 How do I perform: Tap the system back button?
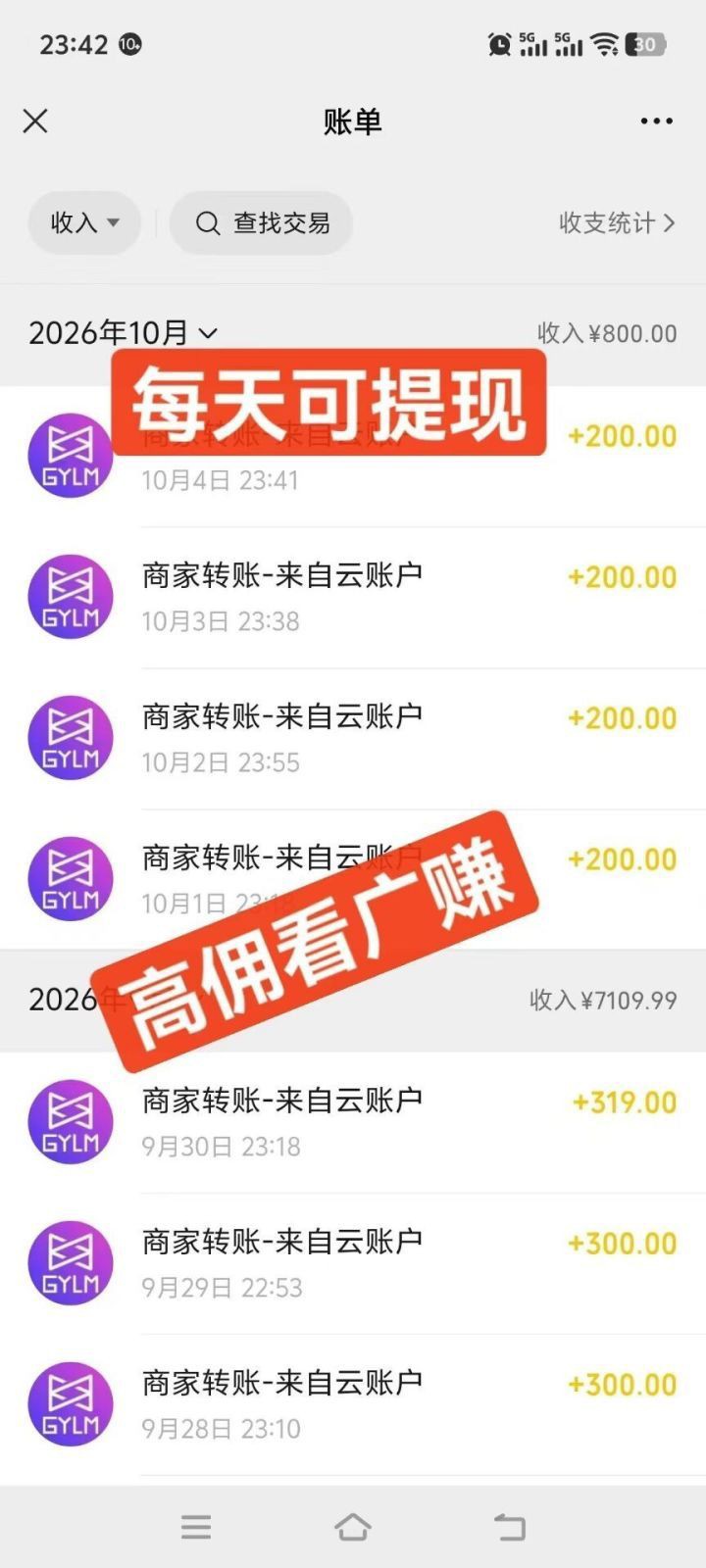(509, 1527)
